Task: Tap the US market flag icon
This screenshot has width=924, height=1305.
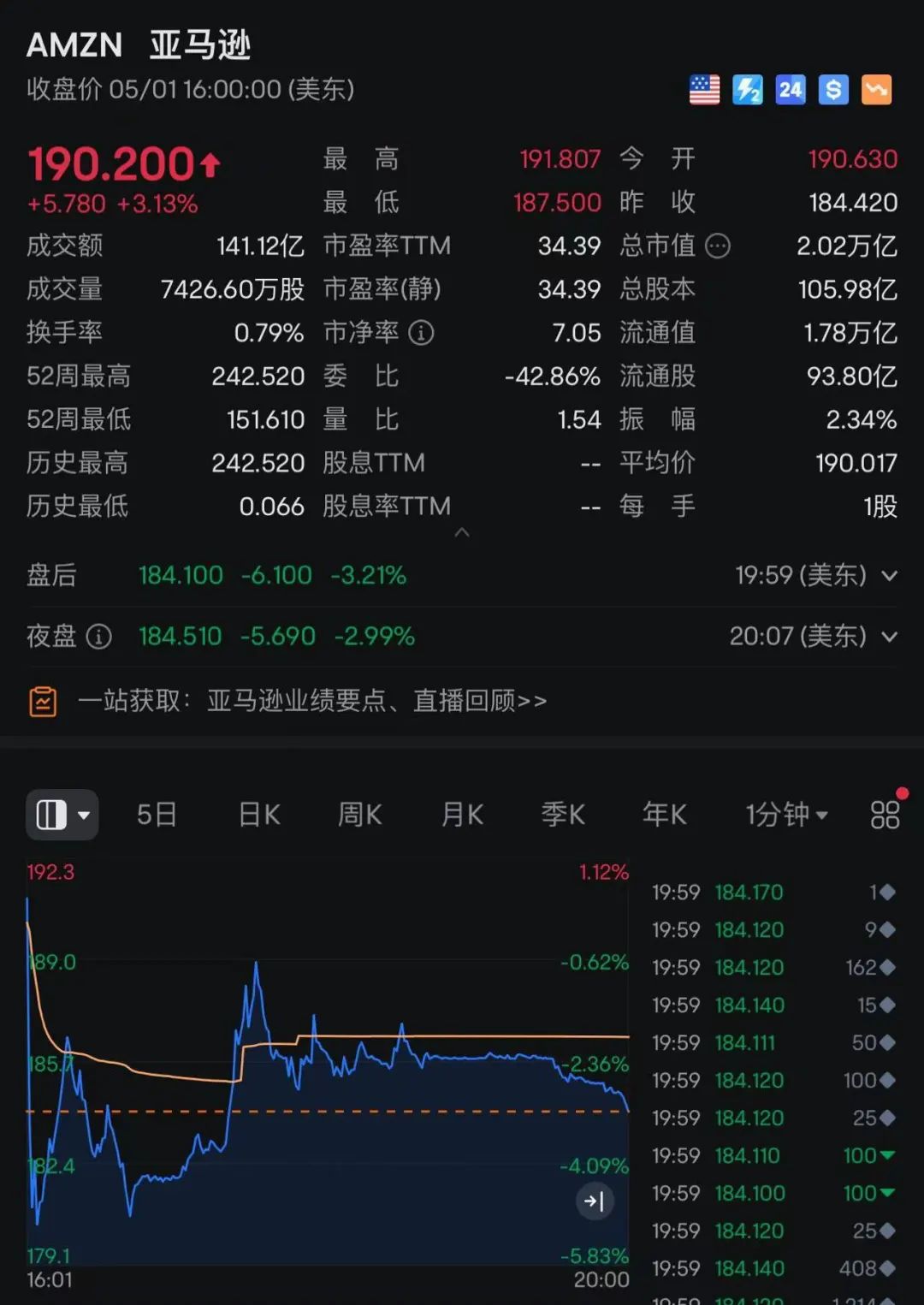Action: pos(704,90)
